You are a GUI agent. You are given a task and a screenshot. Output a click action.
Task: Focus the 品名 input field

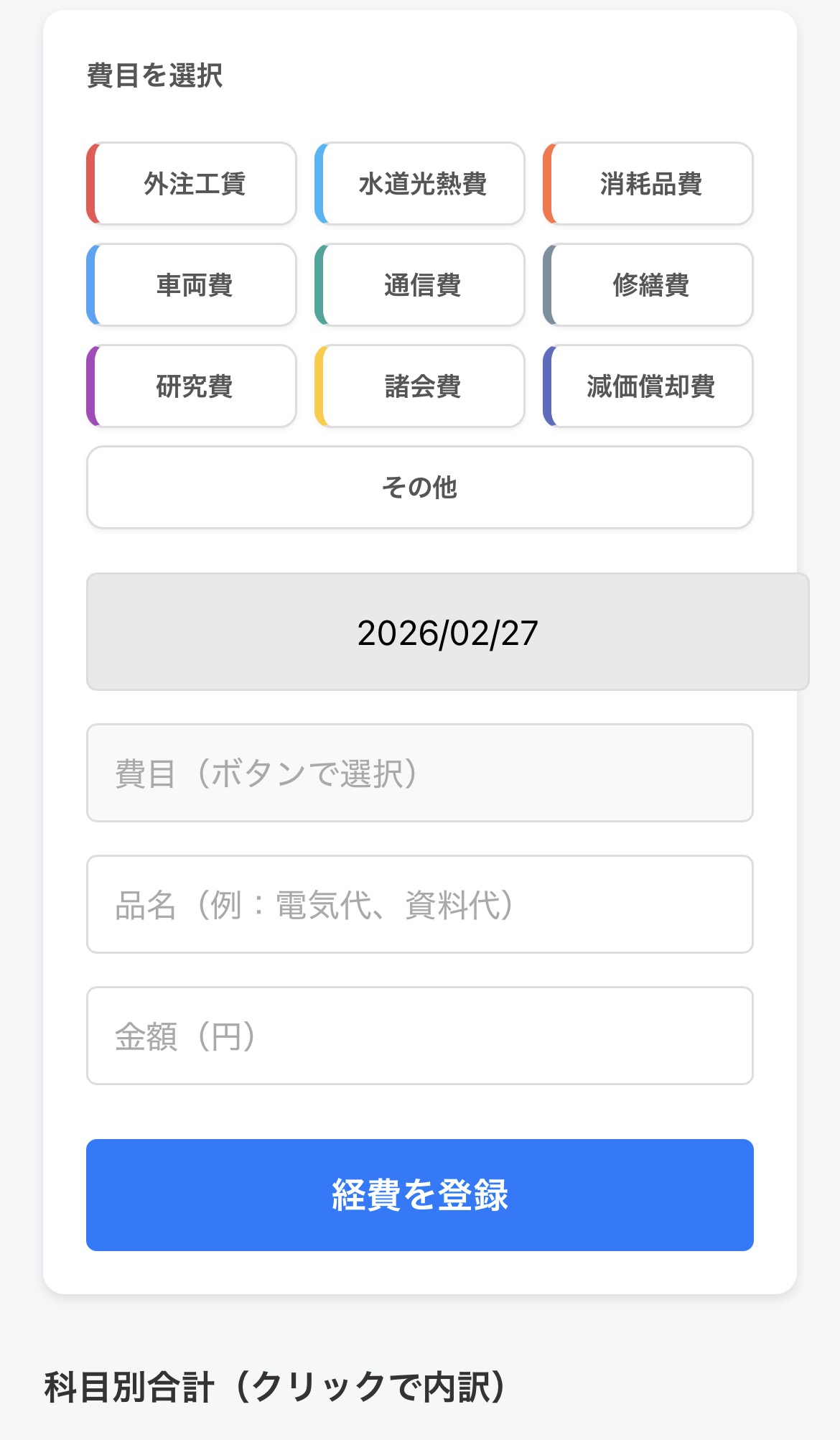click(420, 904)
